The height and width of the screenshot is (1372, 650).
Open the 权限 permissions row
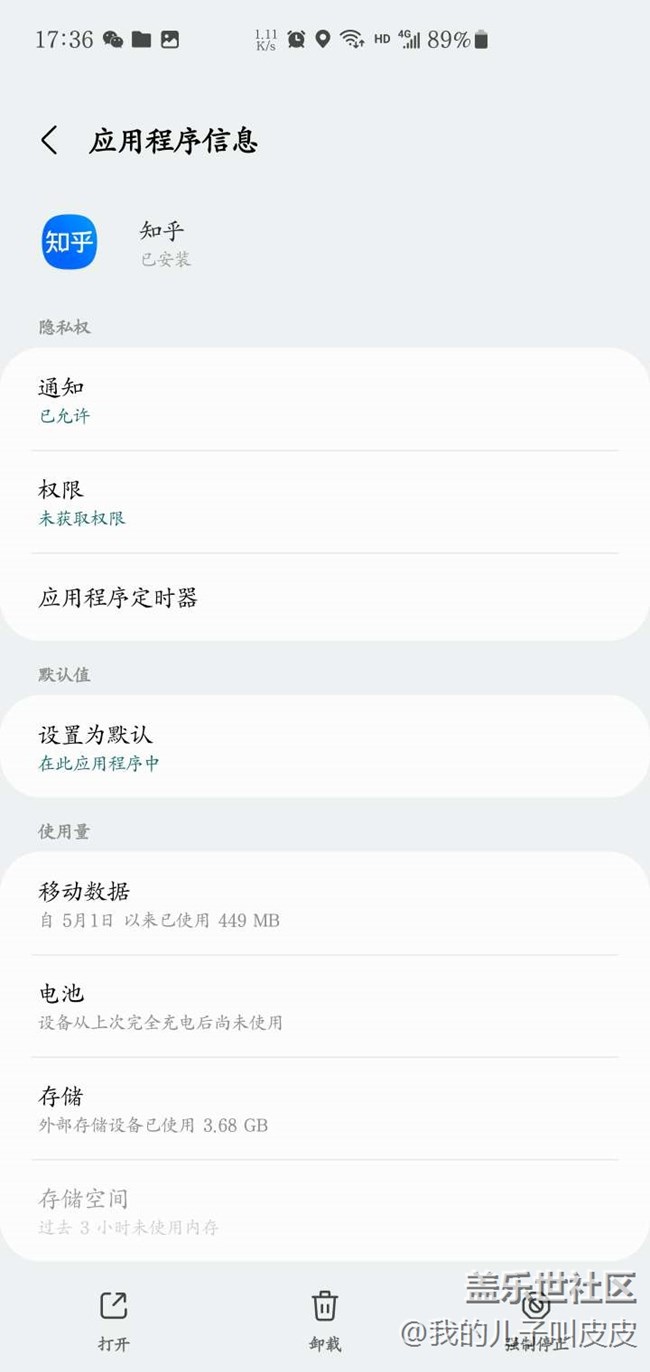tap(324, 502)
